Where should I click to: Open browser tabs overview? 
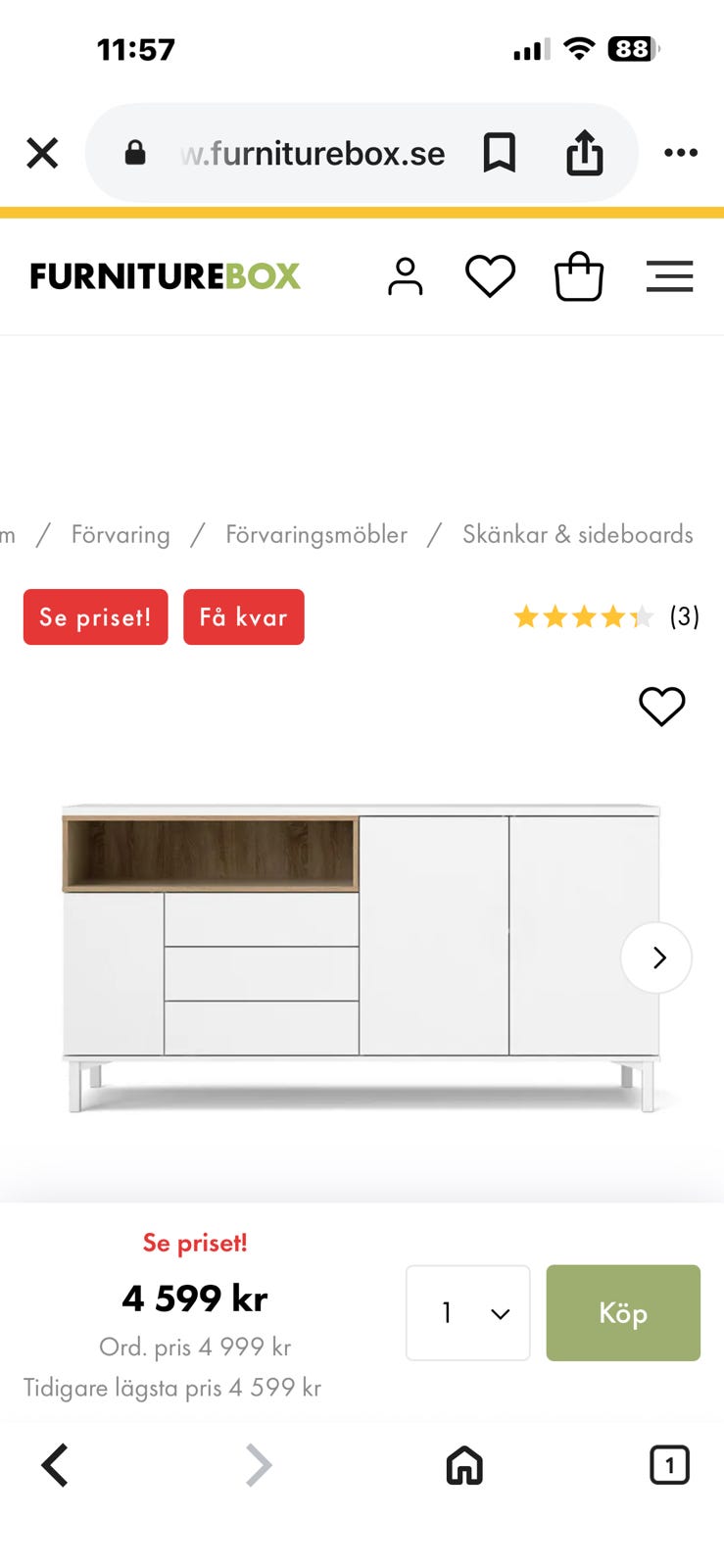[670, 1465]
